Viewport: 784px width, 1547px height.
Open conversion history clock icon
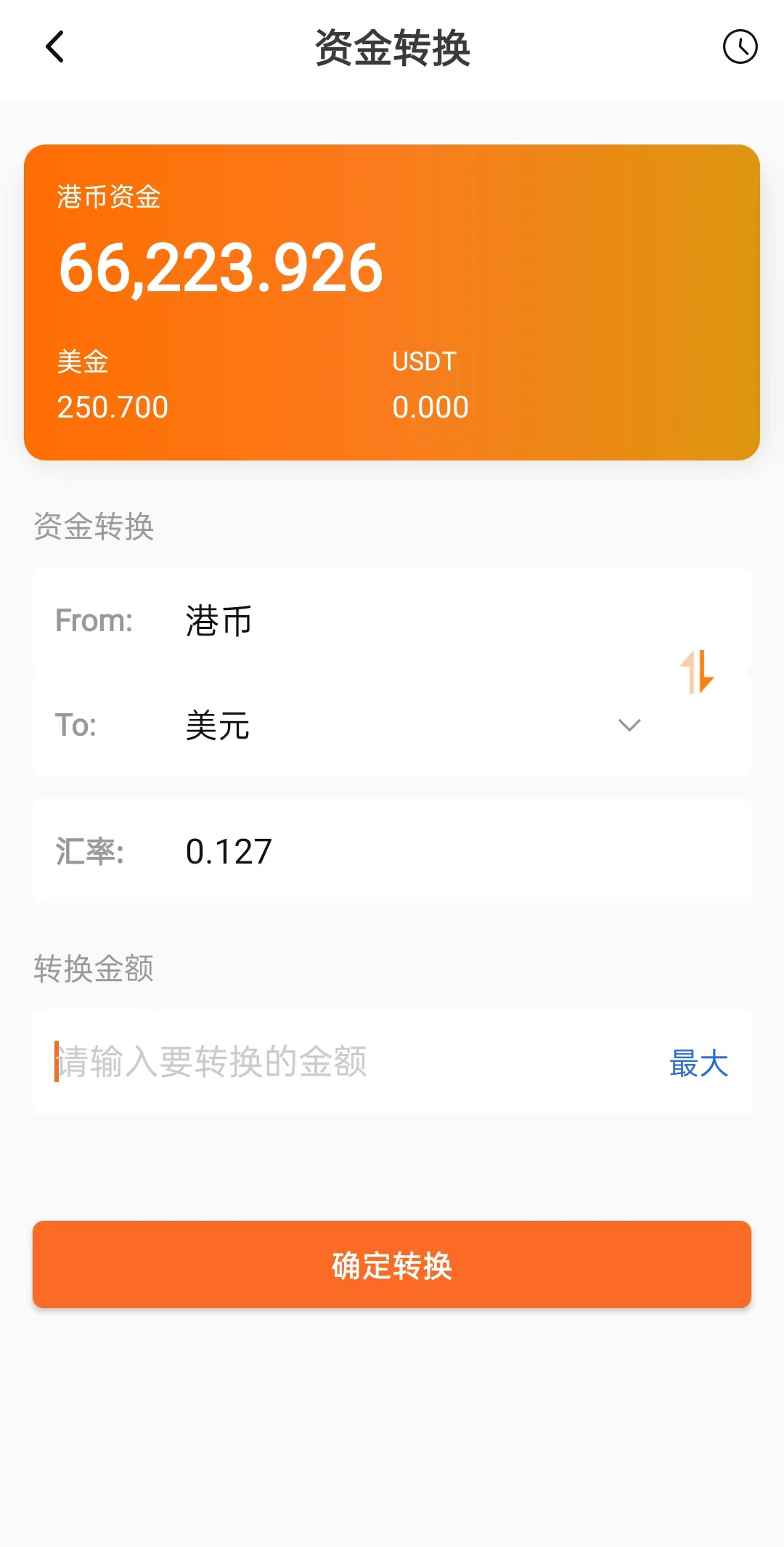point(740,47)
